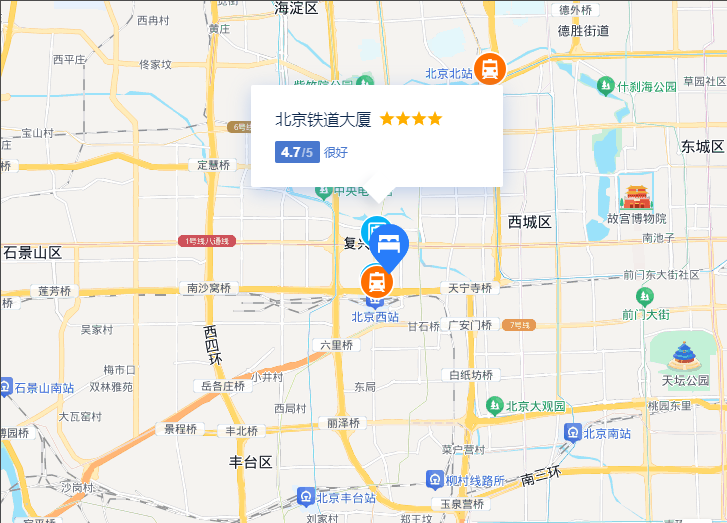Tap the 北京丰台站 station icon
The height and width of the screenshot is (523, 727).
306,496
